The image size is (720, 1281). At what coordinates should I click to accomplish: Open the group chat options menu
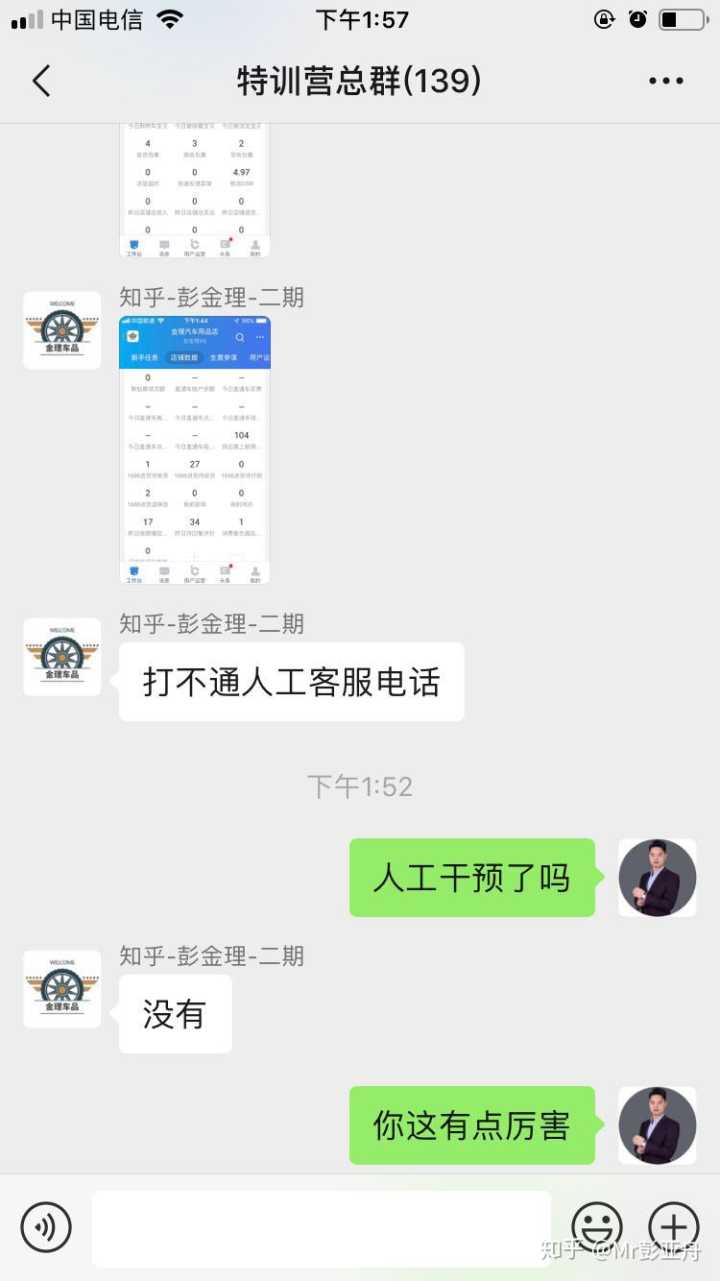(665, 81)
